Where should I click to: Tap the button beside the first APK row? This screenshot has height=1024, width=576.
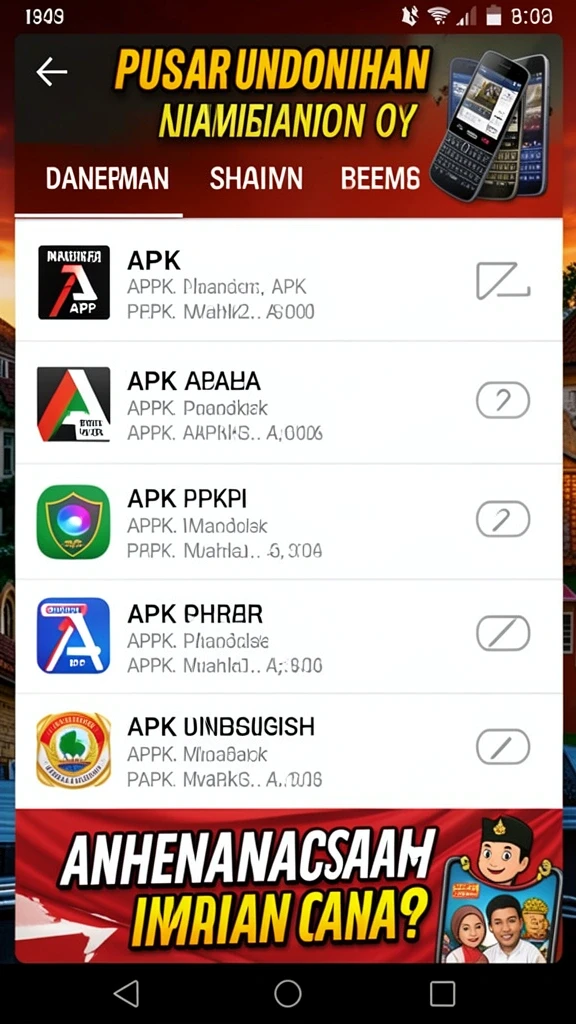pyautogui.click(x=503, y=281)
